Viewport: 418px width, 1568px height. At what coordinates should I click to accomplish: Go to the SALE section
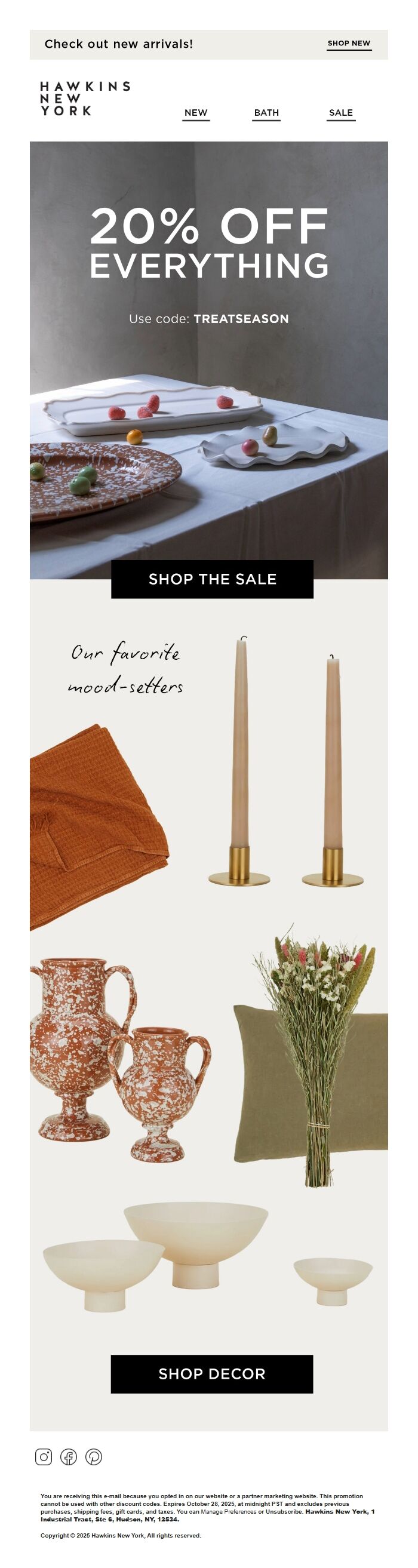tap(341, 113)
